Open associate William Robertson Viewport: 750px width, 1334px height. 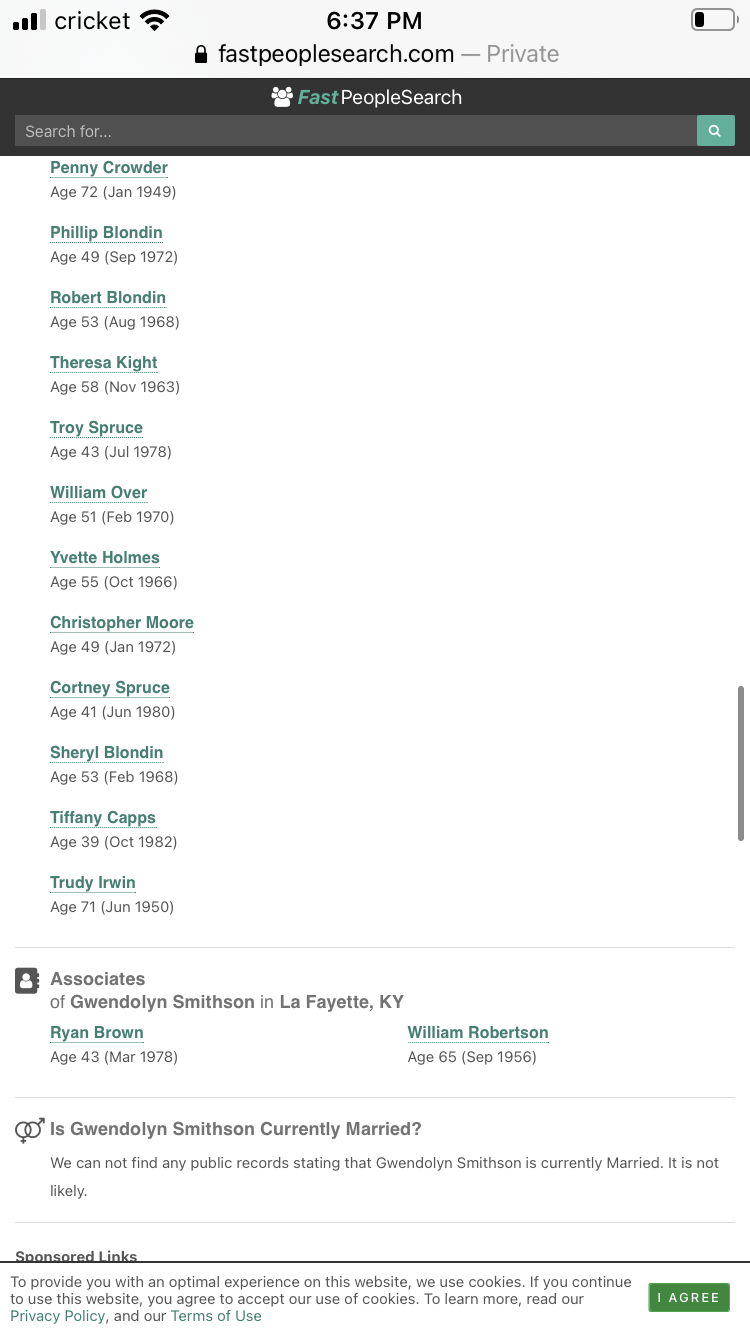coord(478,1032)
